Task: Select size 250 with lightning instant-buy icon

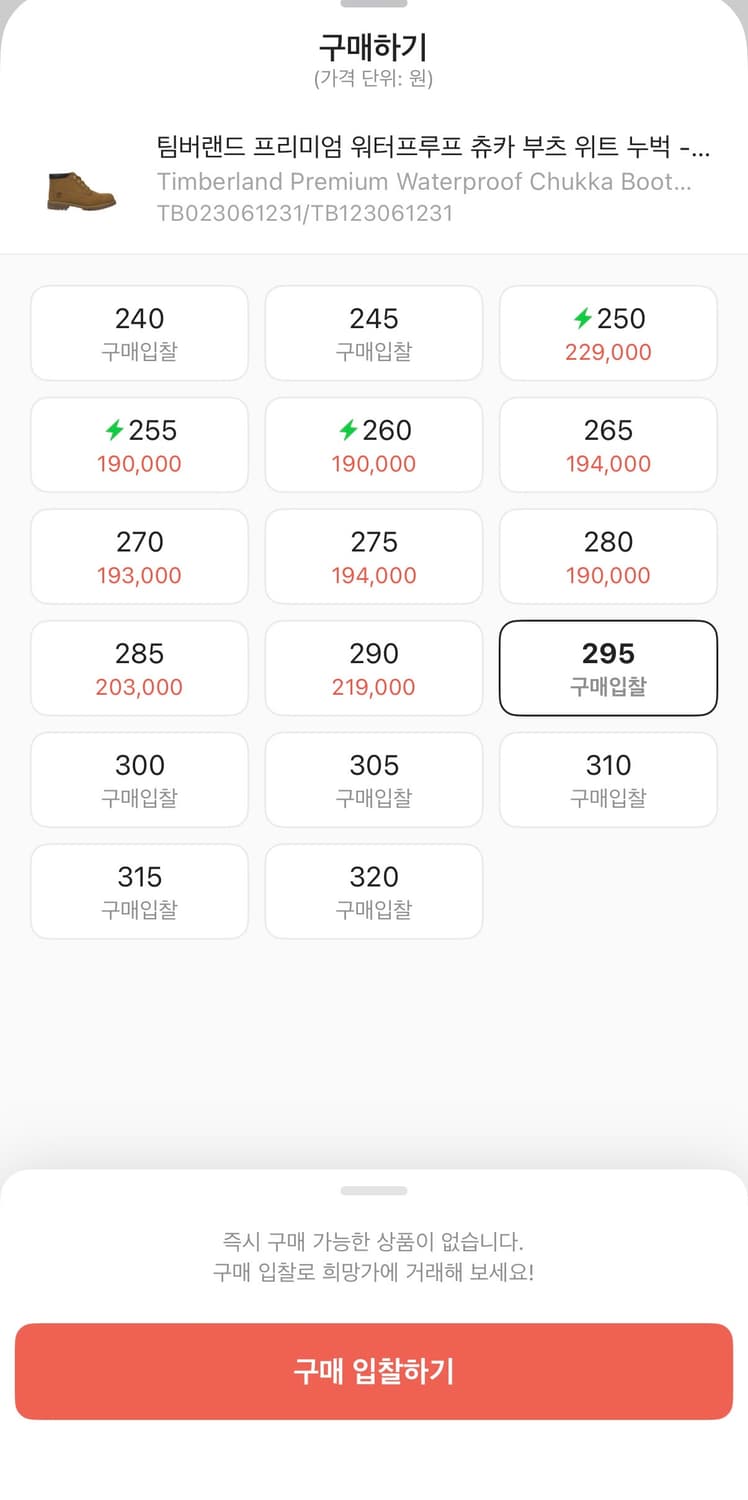Action: coord(608,333)
